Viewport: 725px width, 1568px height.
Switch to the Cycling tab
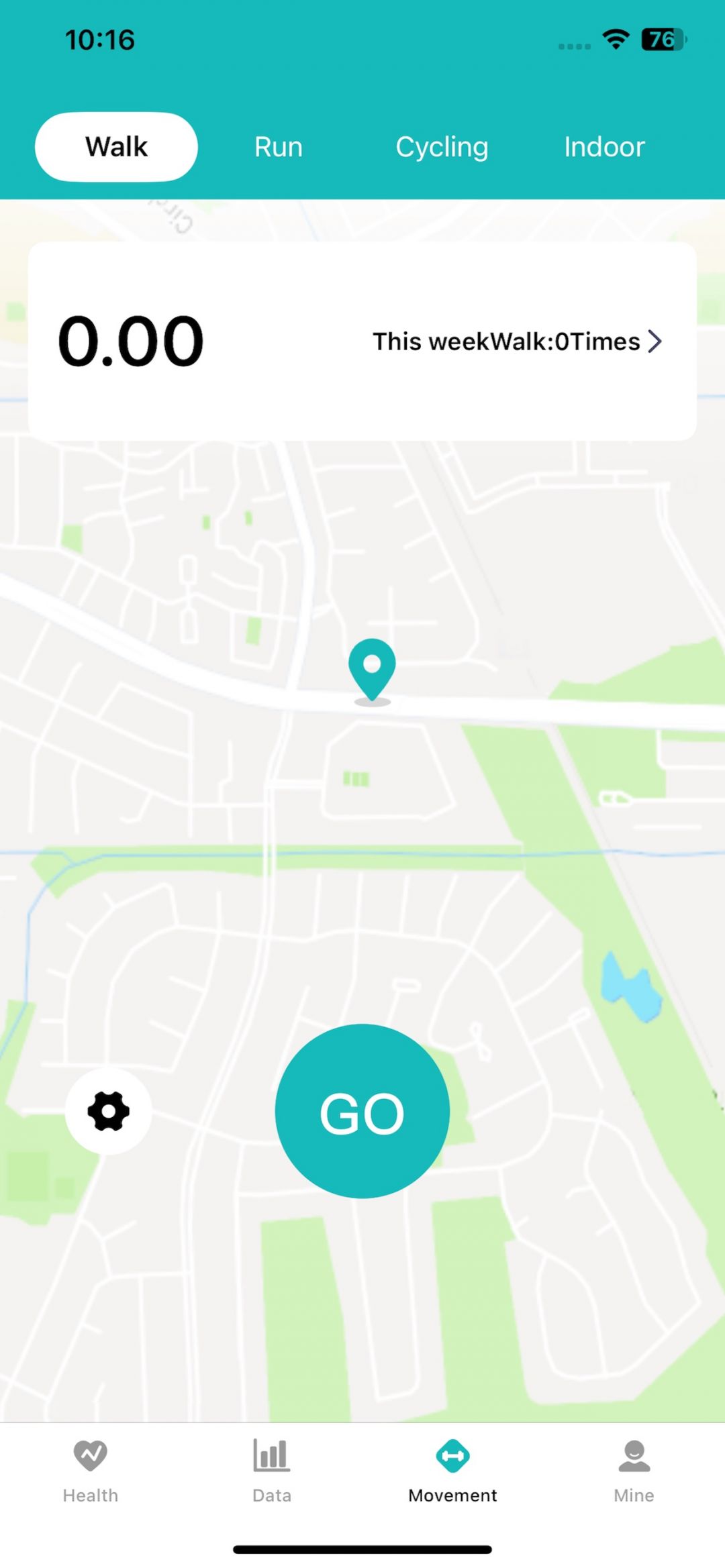pos(442,147)
